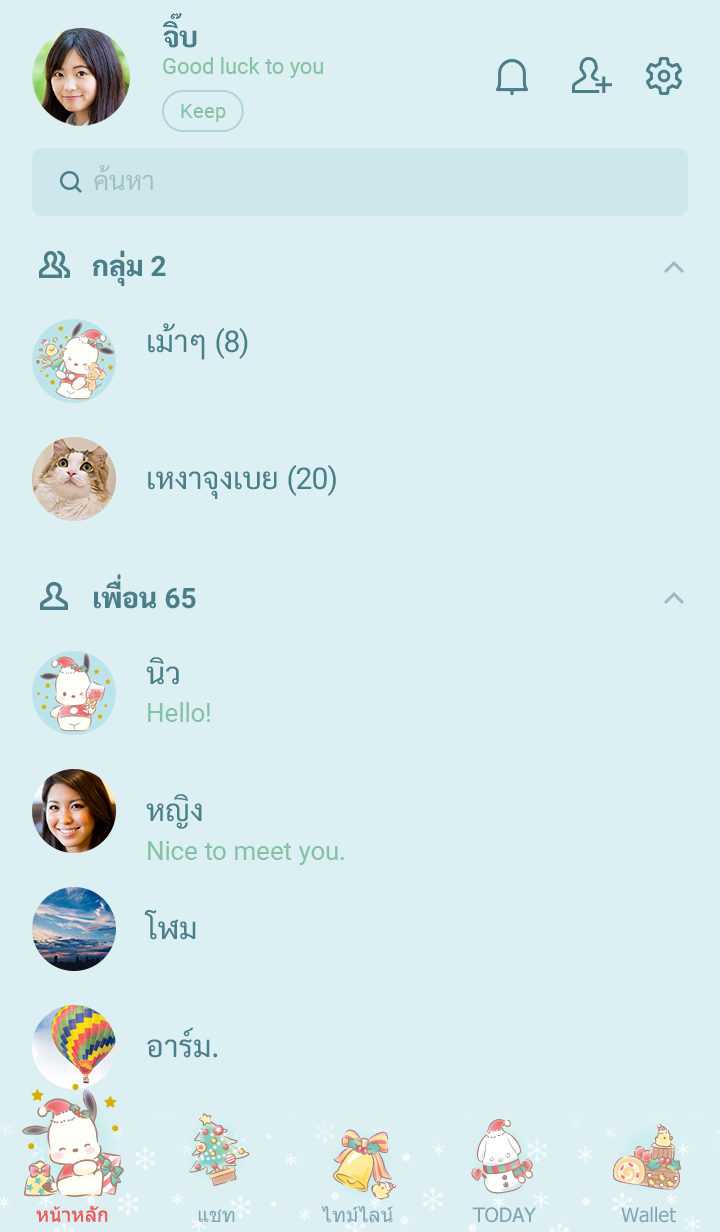Tap the ค้นหา search field
Viewport: 720px width, 1232px height.
(x=360, y=182)
